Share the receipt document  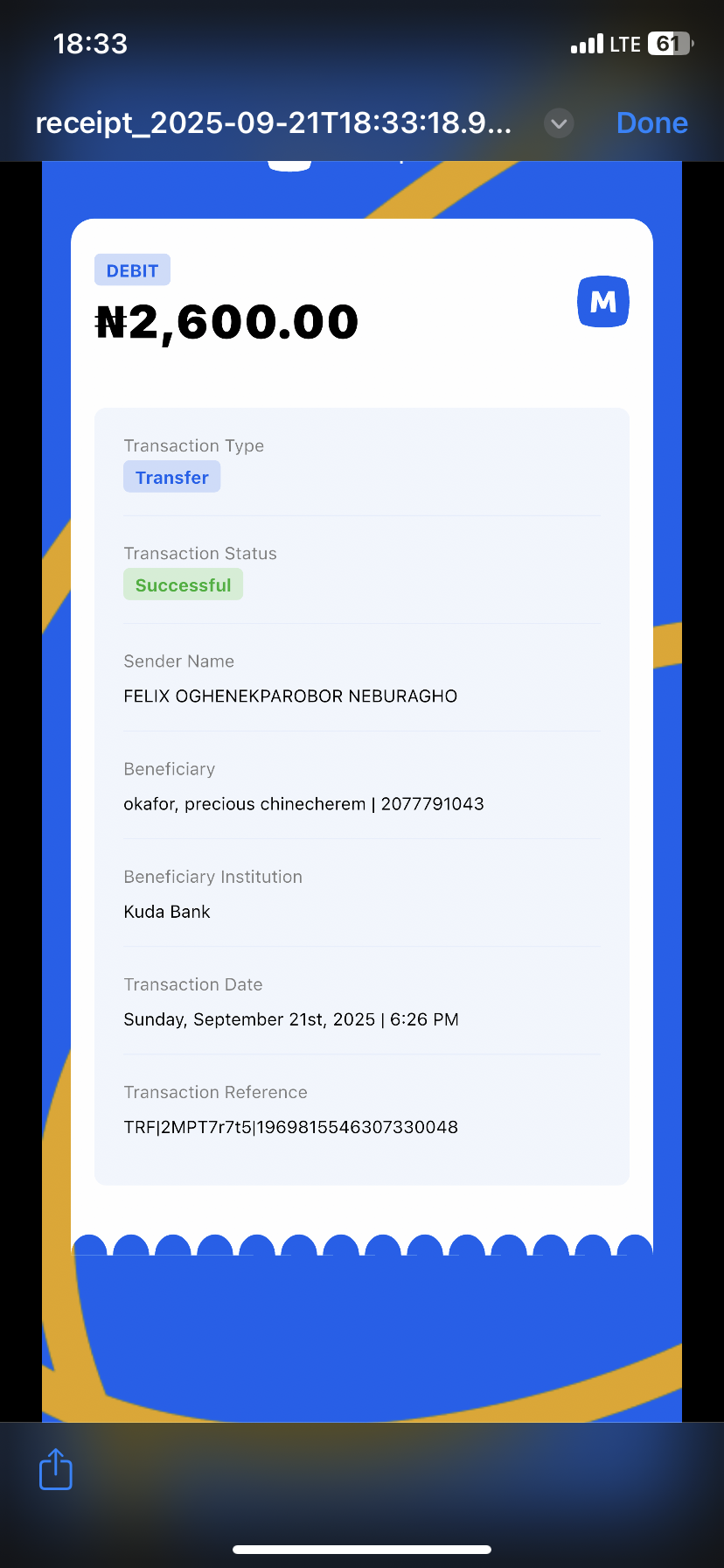pyautogui.click(x=56, y=1468)
